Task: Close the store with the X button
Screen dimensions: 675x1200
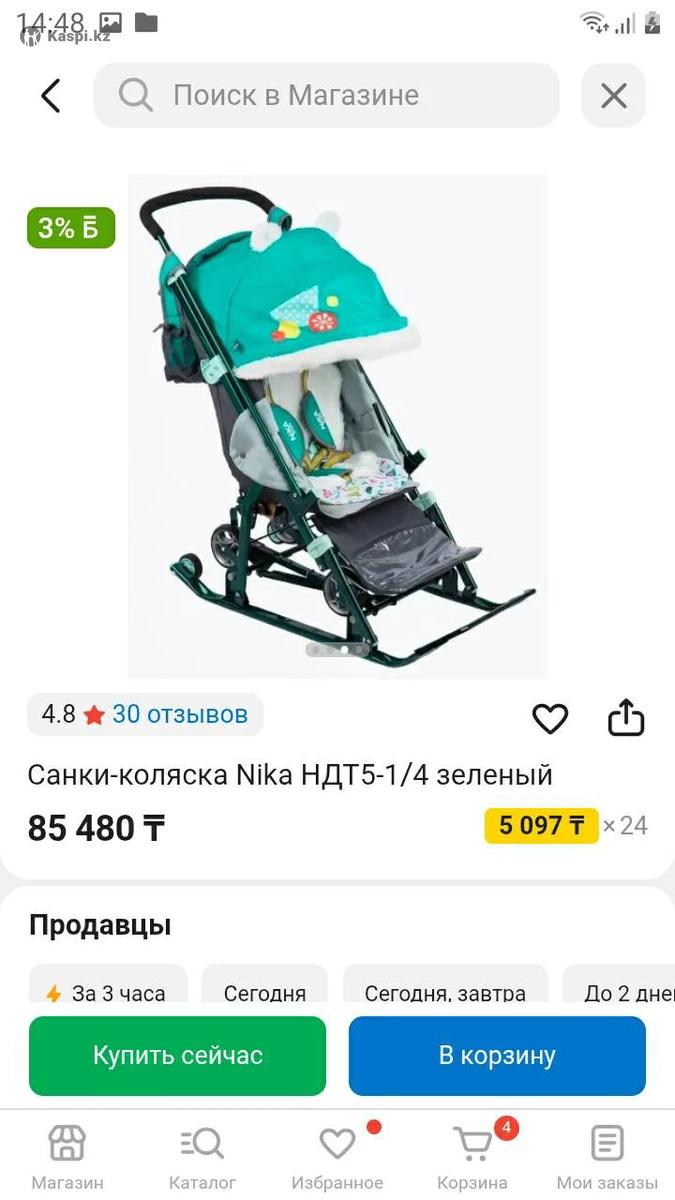Action: (x=613, y=96)
